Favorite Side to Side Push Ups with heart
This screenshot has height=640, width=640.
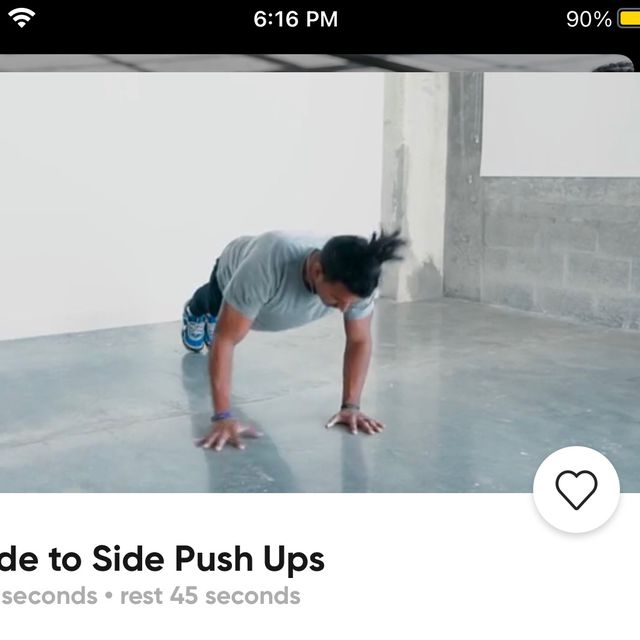576,489
